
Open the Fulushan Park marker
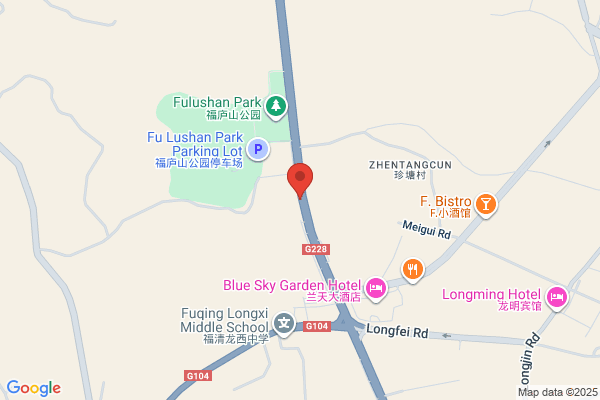tap(276, 107)
